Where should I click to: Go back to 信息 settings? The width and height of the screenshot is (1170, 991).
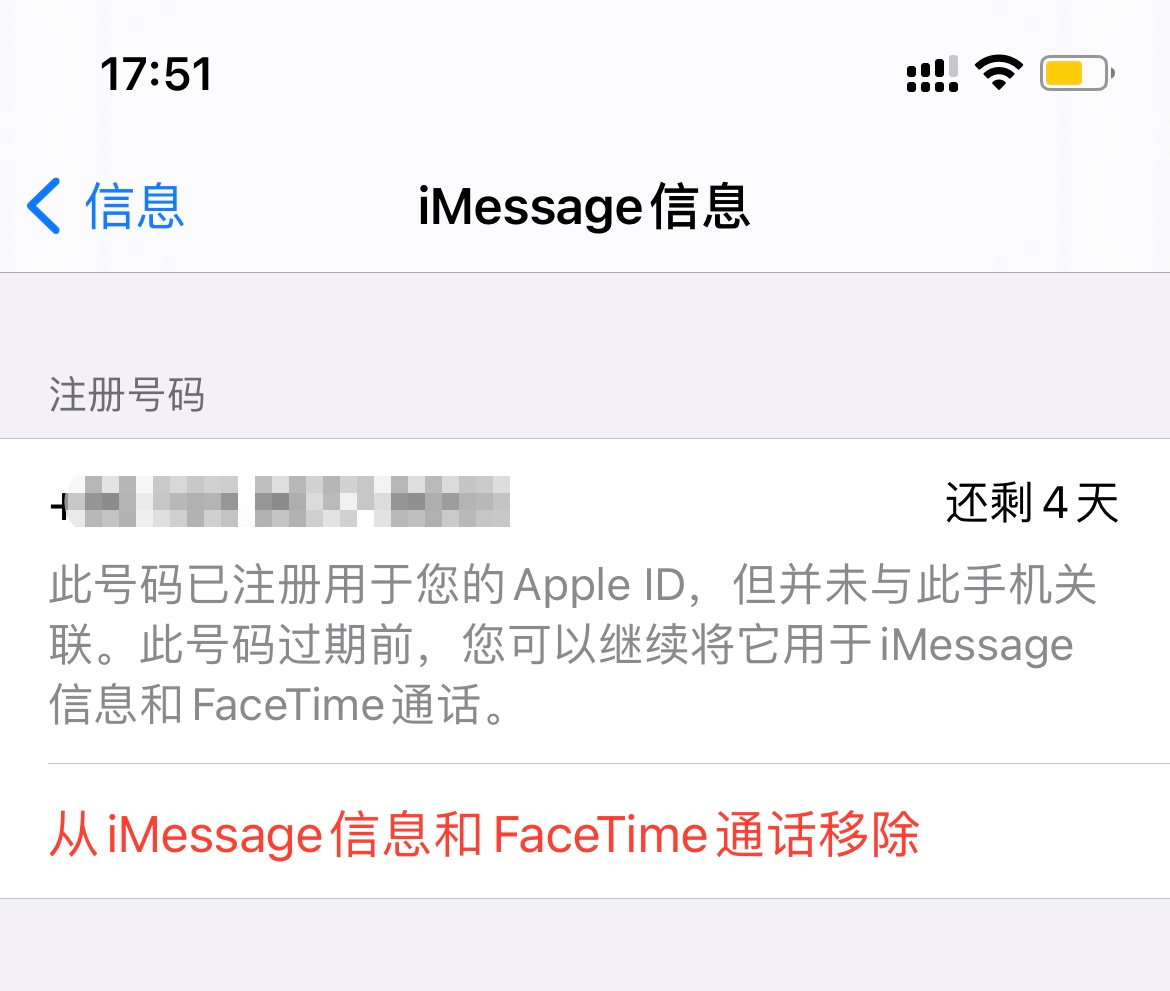pyautogui.click(x=106, y=207)
